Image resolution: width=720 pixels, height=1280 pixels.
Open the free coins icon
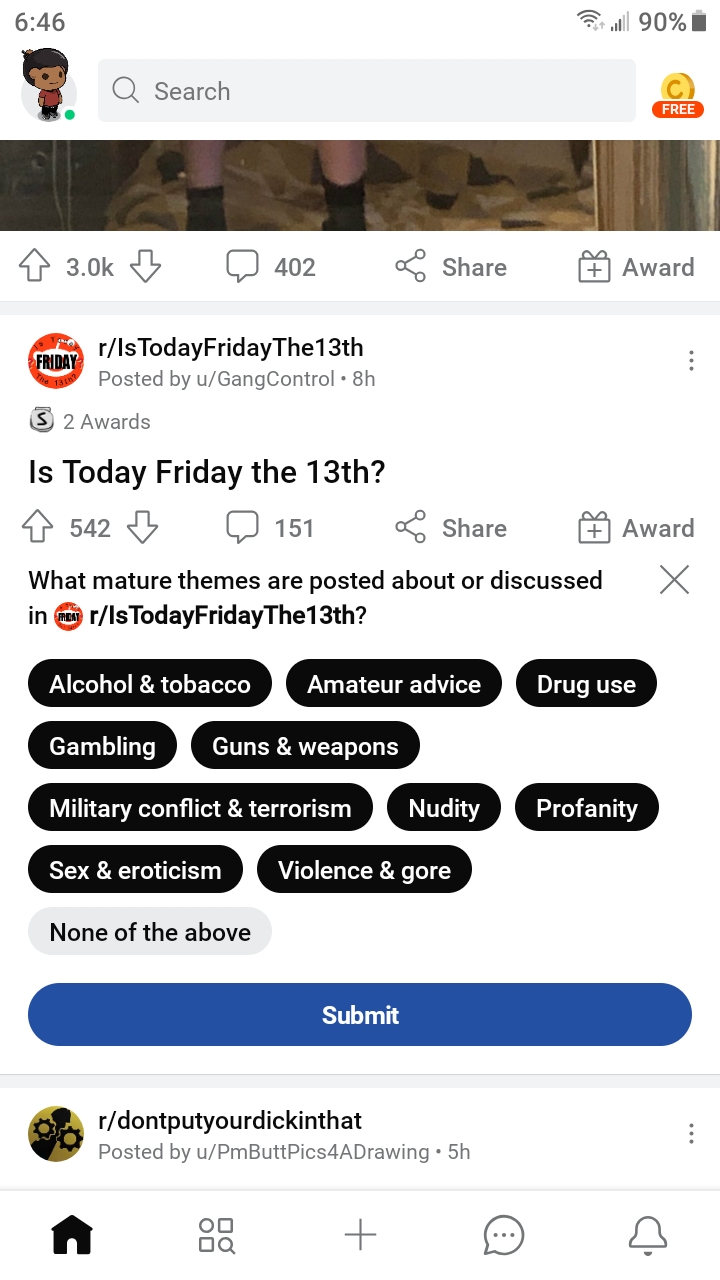click(x=678, y=94)
